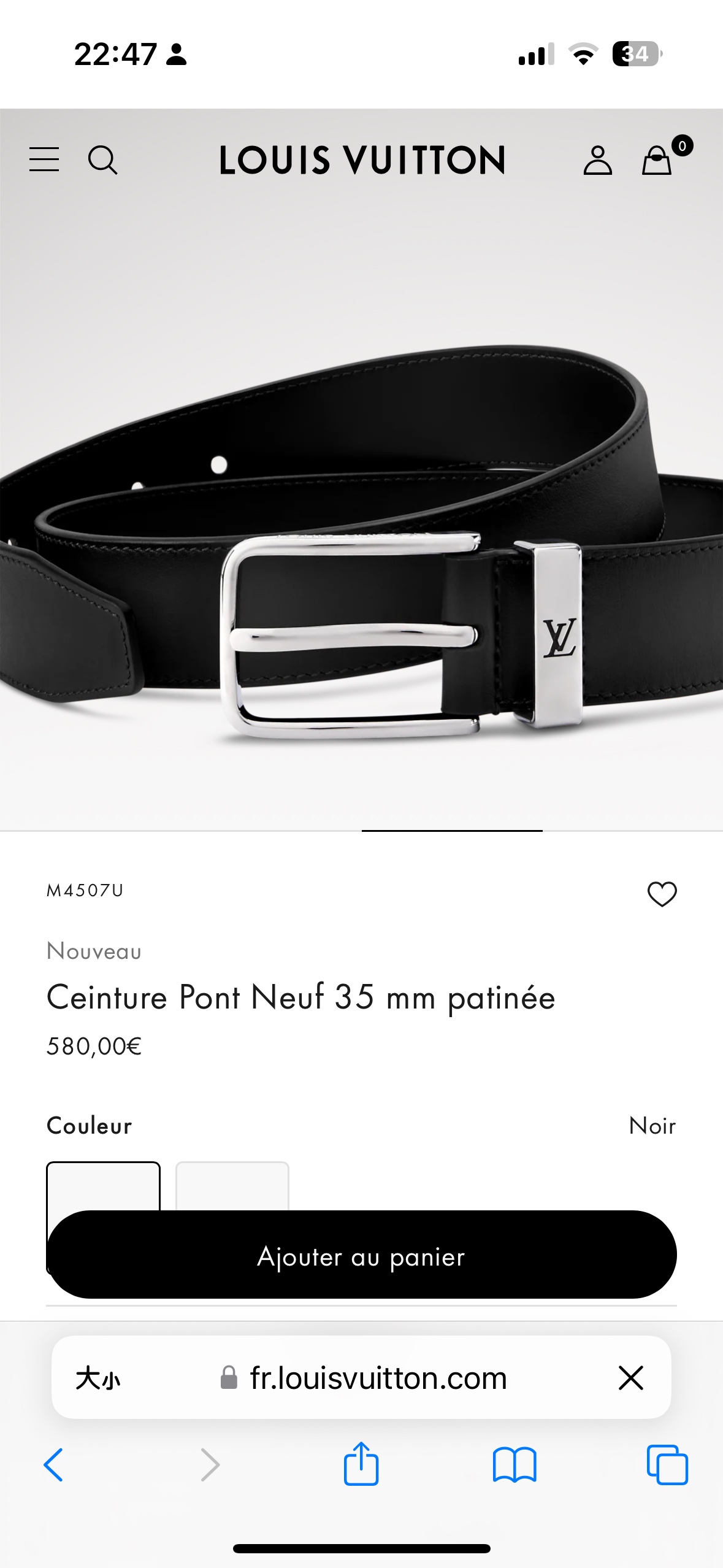Add belt to wishlist with heart icon
723x1568 pixels.
tap(662, 894)
